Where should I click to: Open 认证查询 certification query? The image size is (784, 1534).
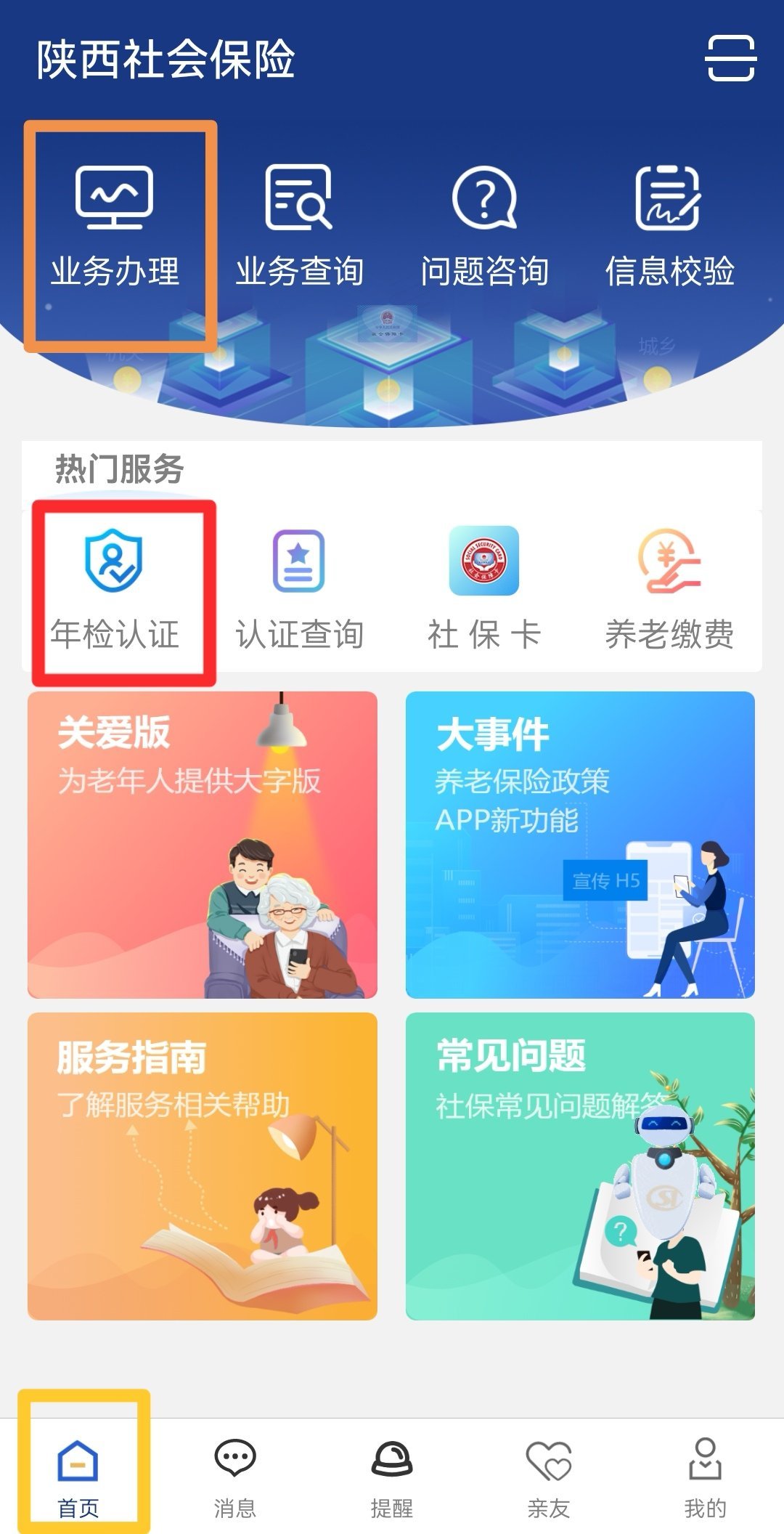tap(299, 590)
